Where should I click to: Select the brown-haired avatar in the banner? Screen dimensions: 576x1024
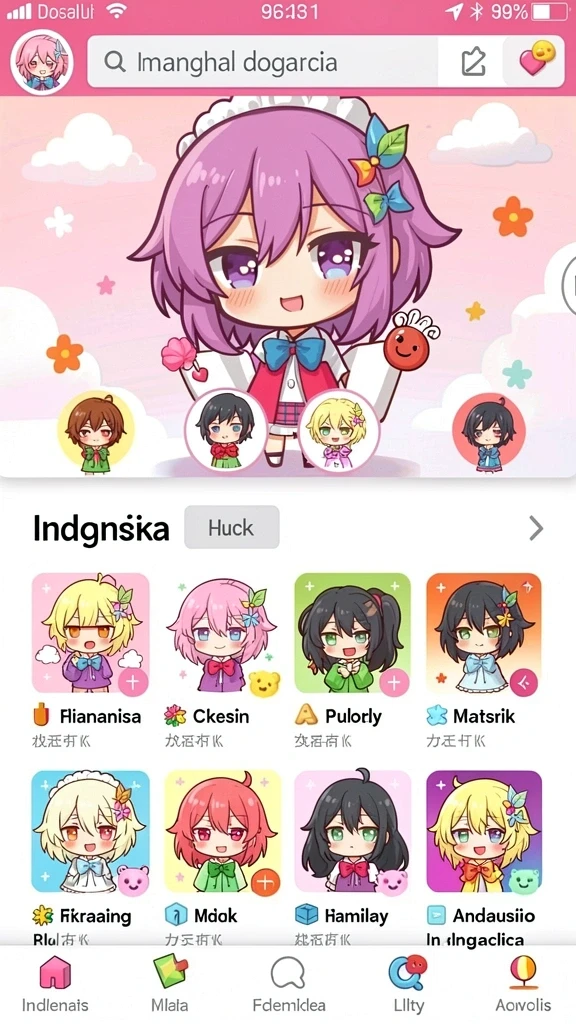(95, 430)
